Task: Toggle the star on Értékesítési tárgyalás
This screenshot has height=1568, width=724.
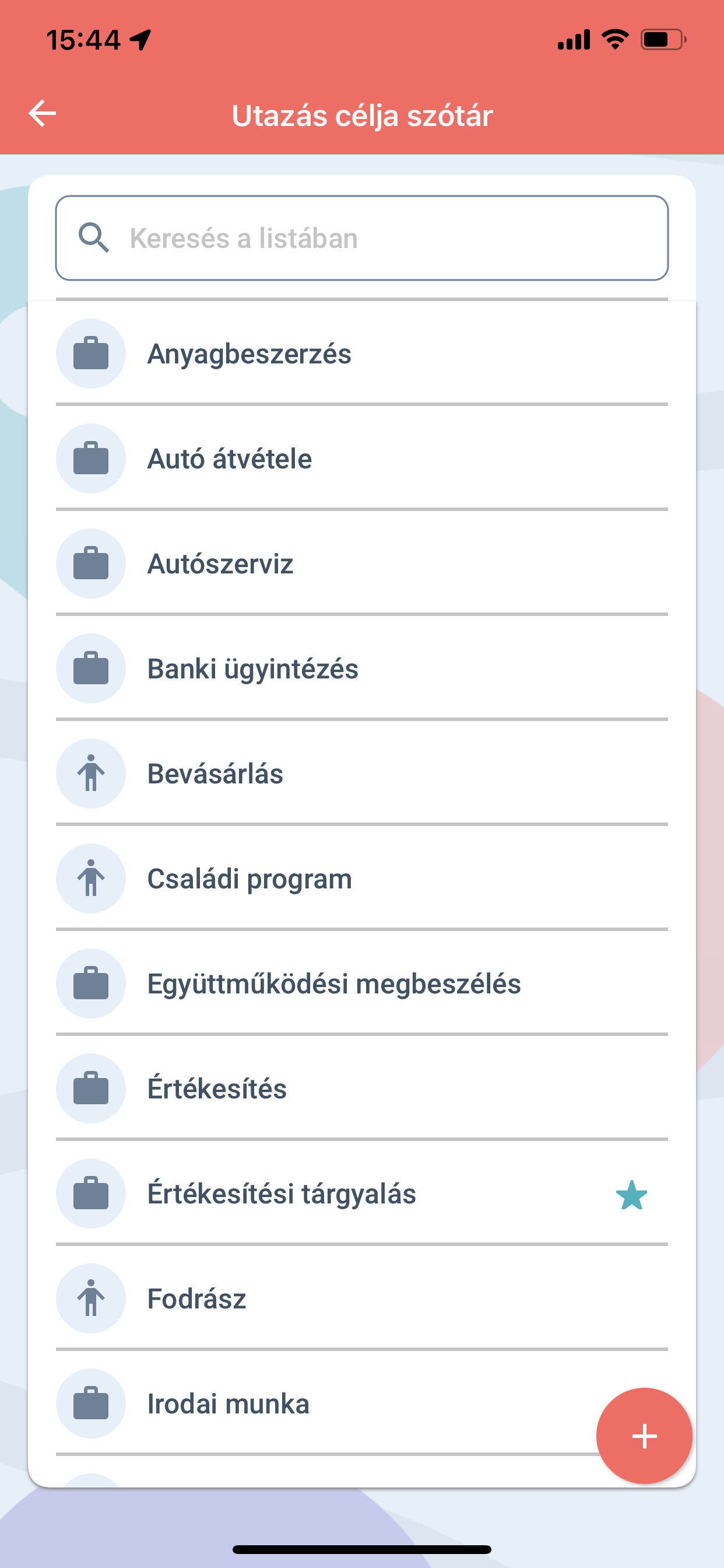Action: click(631, 1195)
